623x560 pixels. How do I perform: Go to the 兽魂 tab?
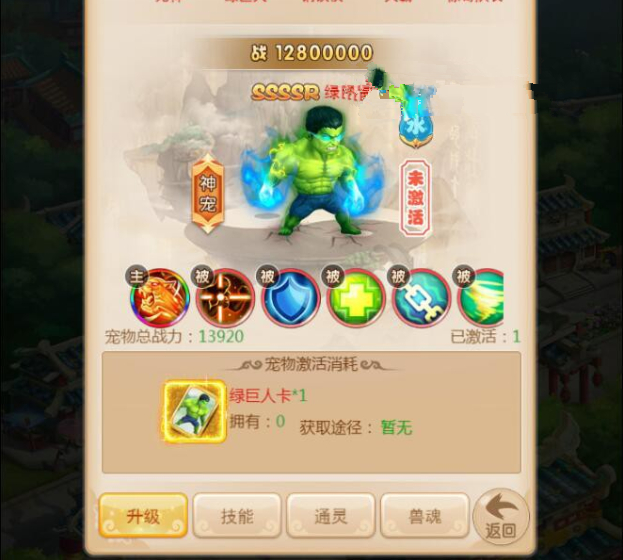pyautogui.click(x=424, y=516)
